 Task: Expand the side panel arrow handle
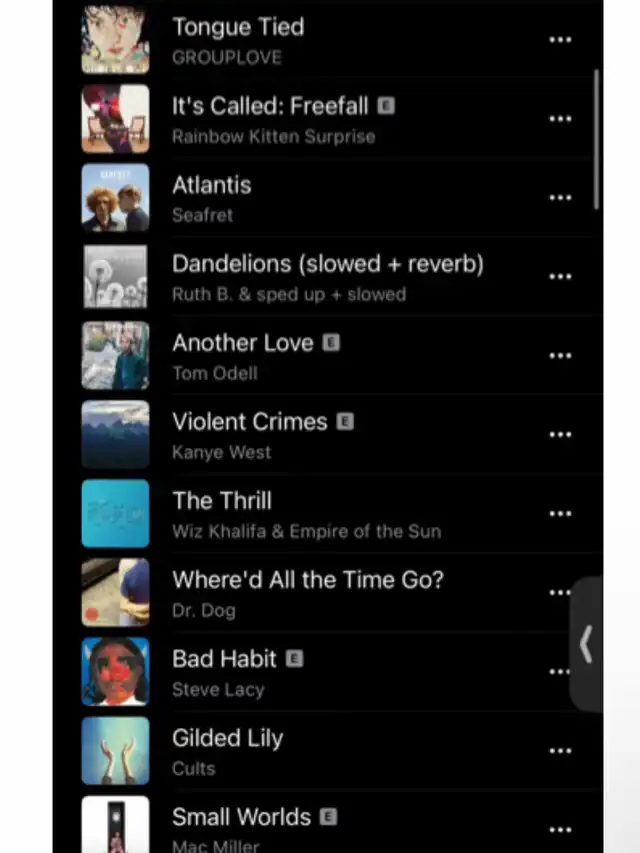click(x=586, y=645)
